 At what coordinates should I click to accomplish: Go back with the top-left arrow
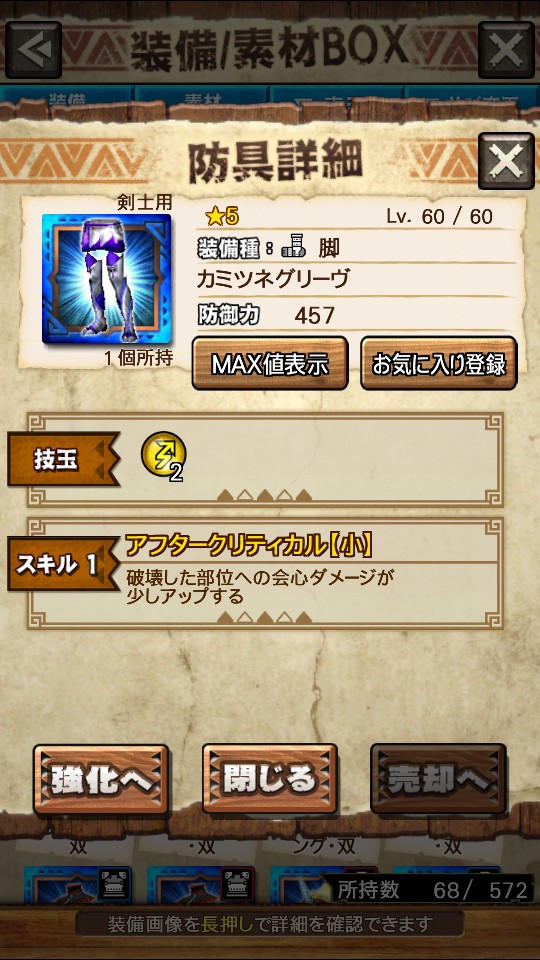point(34,50)
